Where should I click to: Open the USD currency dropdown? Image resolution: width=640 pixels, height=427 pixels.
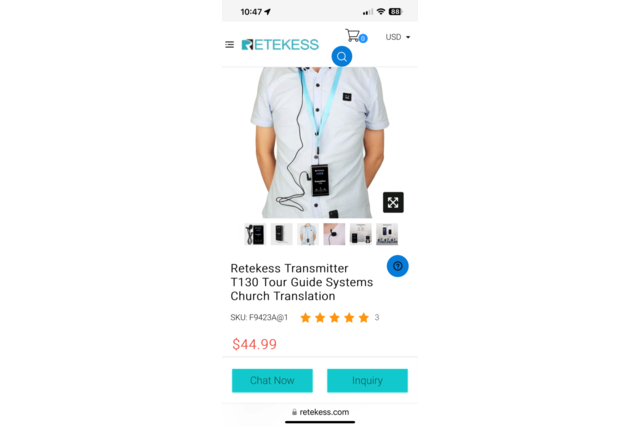398,37
